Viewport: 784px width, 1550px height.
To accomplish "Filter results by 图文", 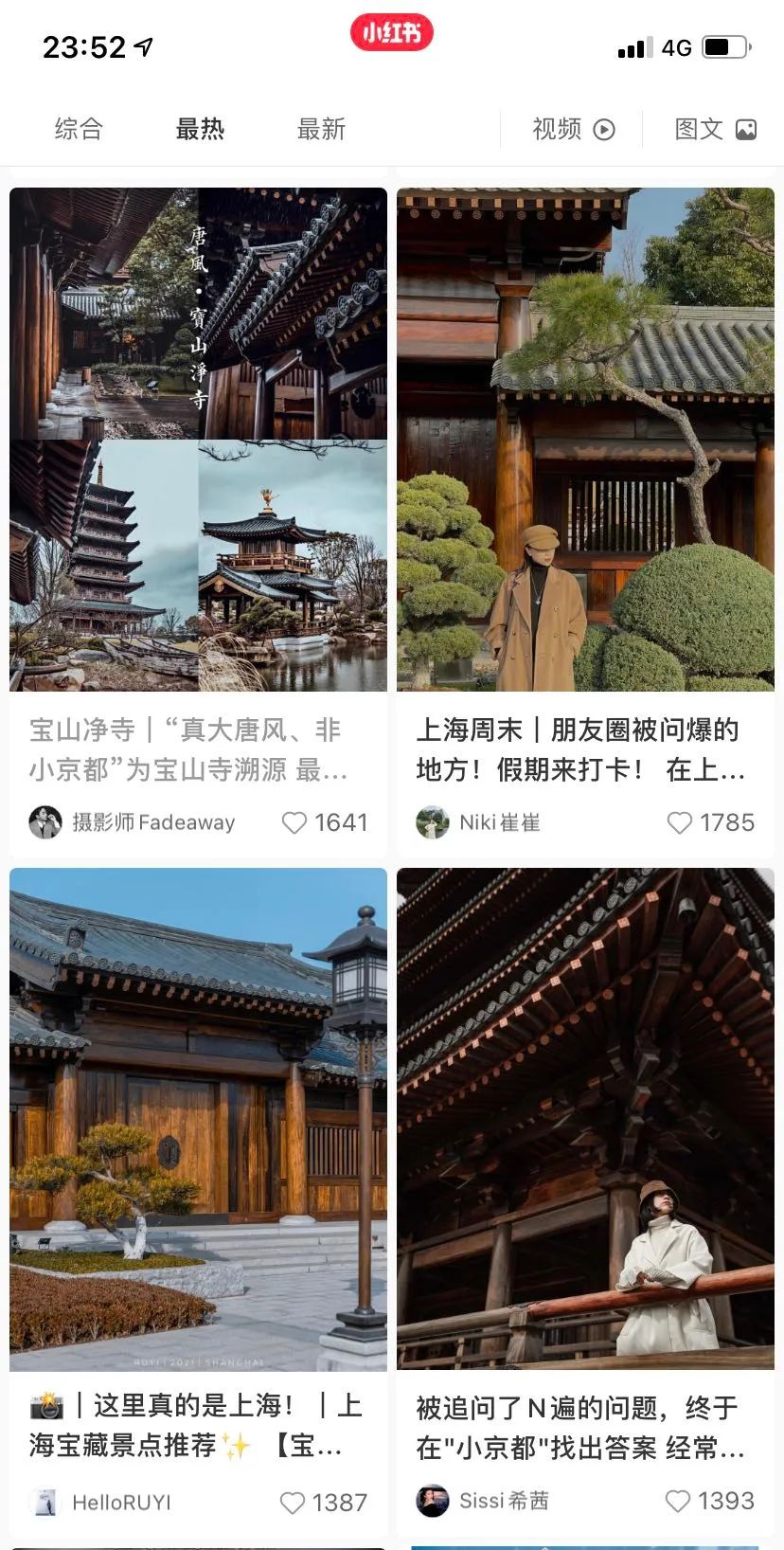I will pos(715,129).
